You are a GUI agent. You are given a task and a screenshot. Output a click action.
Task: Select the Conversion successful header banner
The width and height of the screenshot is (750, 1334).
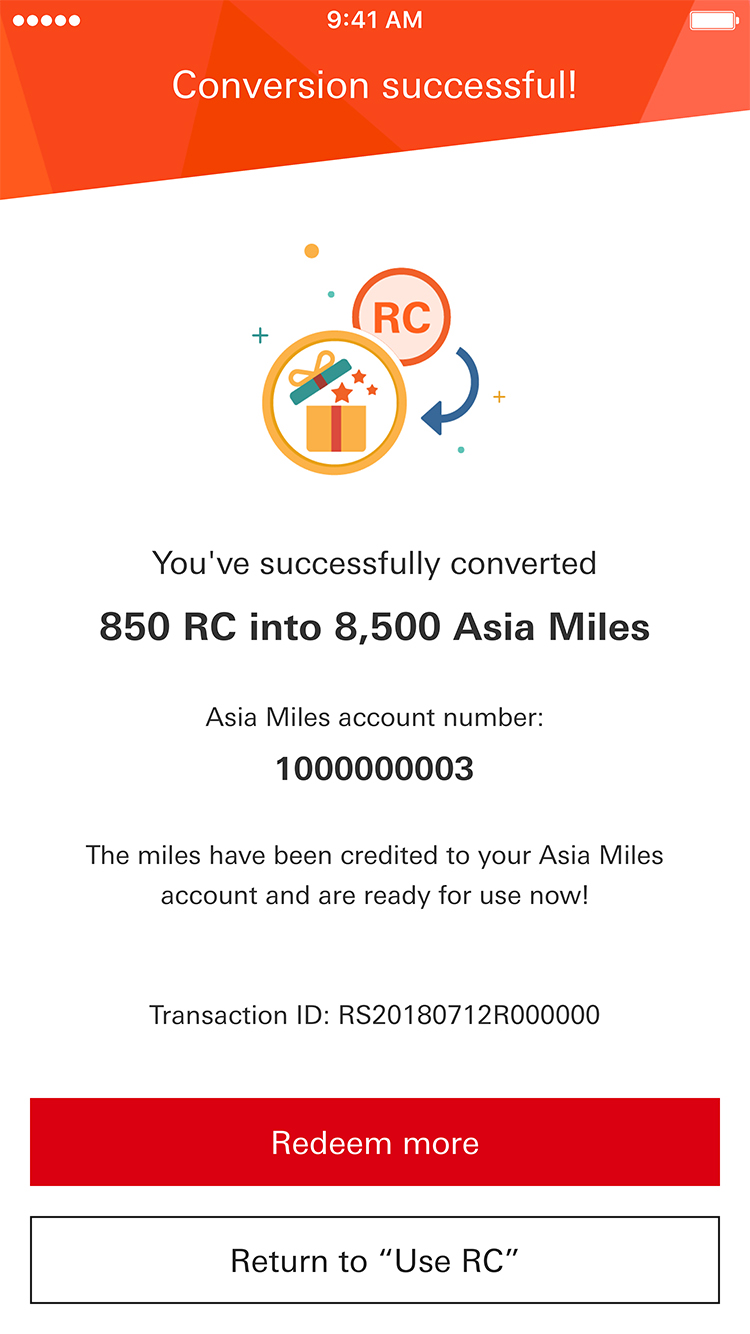375,86
